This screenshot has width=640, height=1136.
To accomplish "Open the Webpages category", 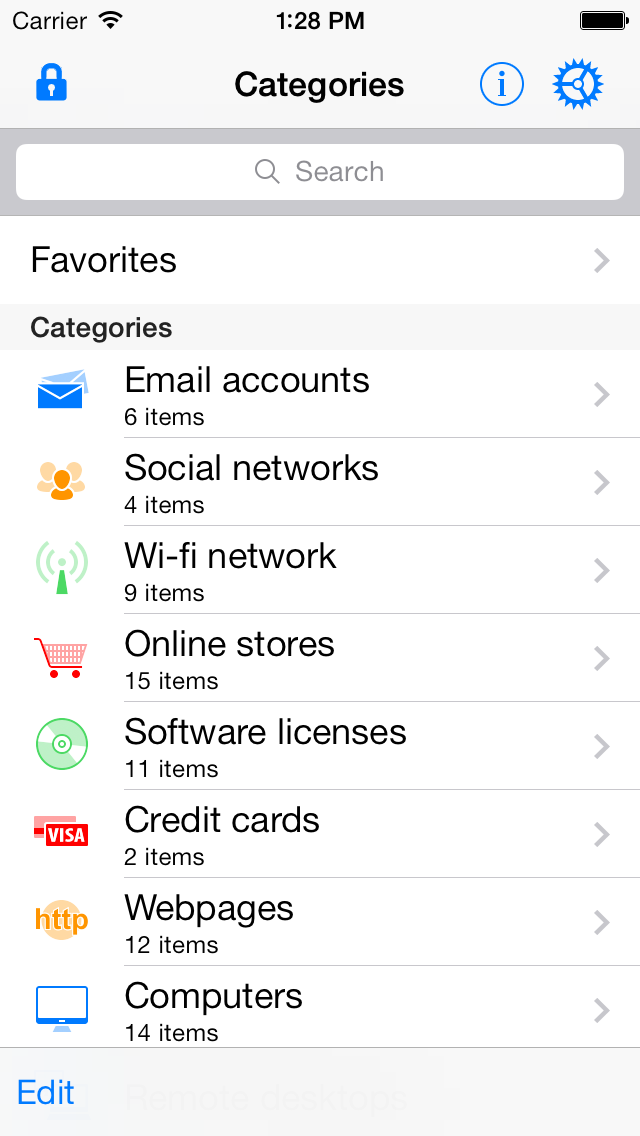I will 320,922.
